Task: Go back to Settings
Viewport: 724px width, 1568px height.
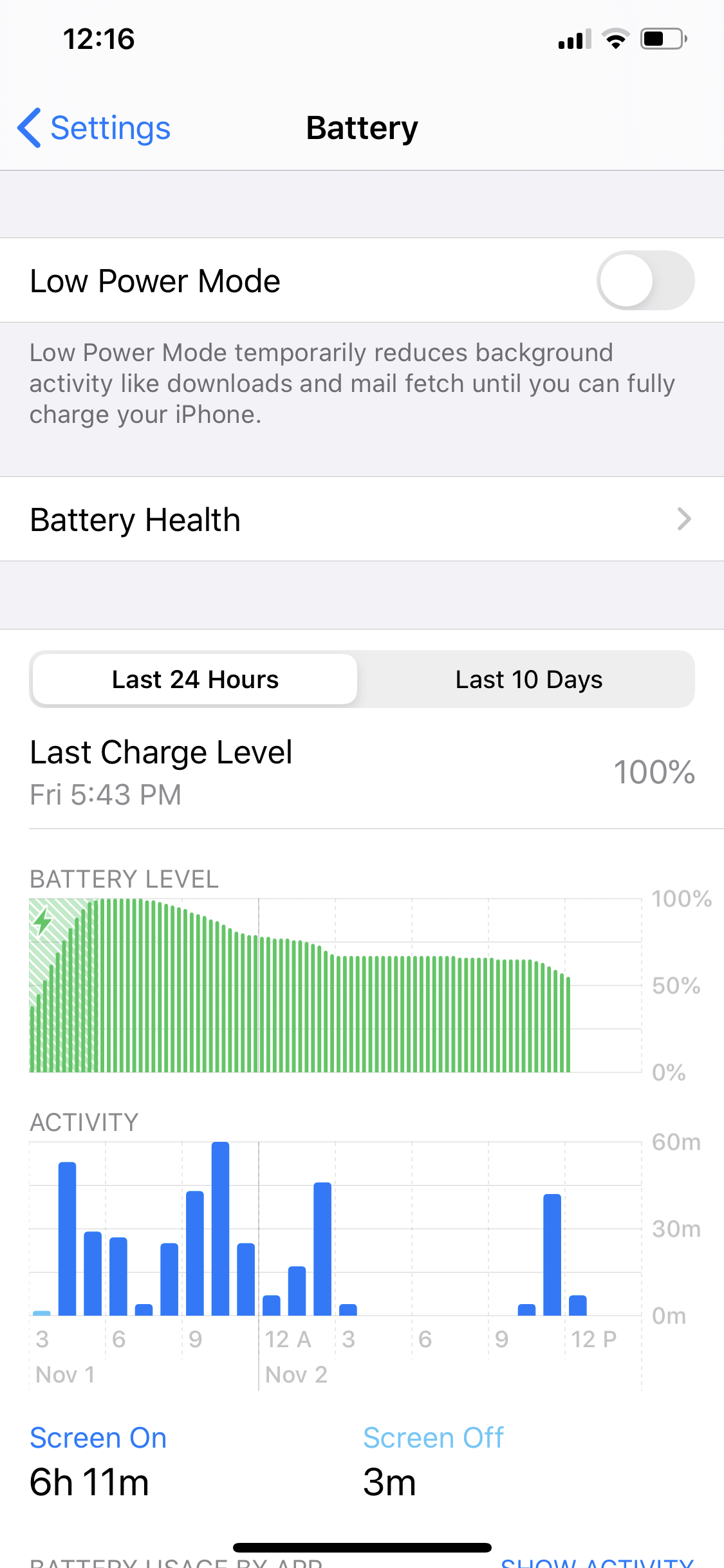Action: click(94, 127)
